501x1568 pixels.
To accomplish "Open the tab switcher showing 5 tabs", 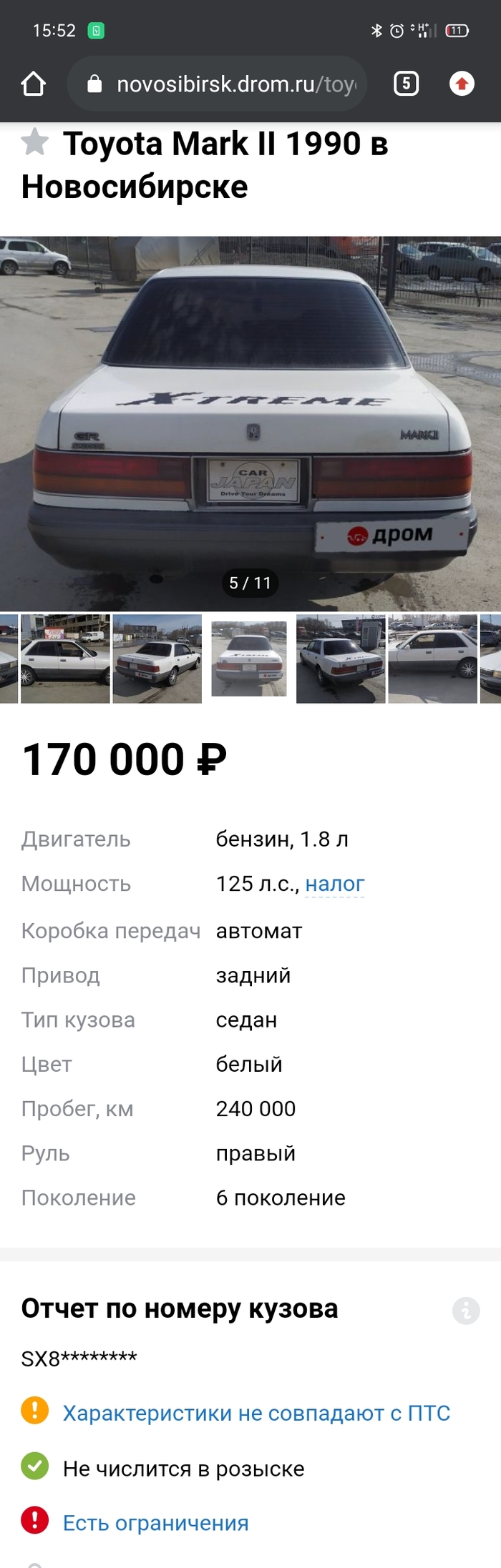I will (x=406, y=84).
